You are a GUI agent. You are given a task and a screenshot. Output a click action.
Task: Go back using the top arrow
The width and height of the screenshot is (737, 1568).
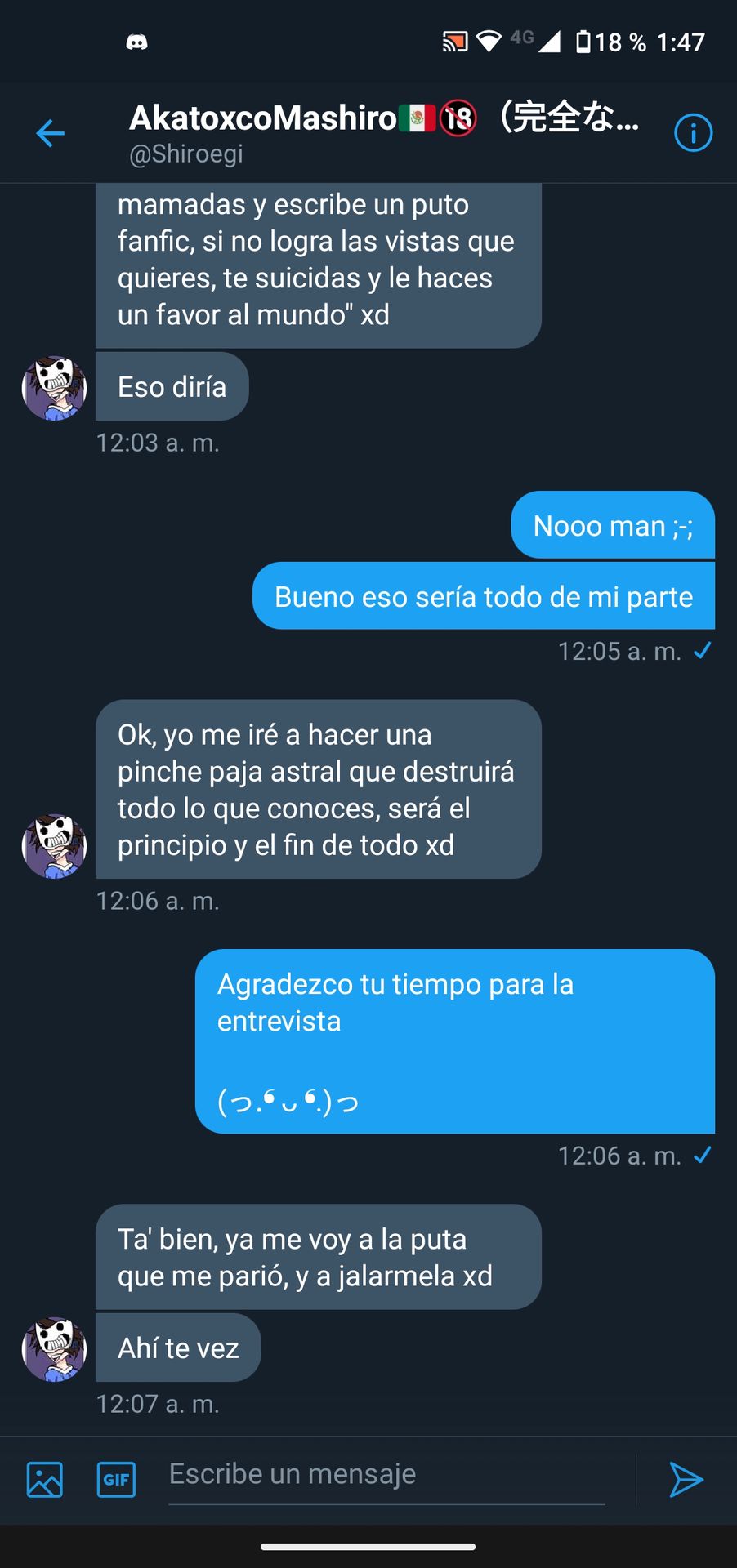pos(51,133)
